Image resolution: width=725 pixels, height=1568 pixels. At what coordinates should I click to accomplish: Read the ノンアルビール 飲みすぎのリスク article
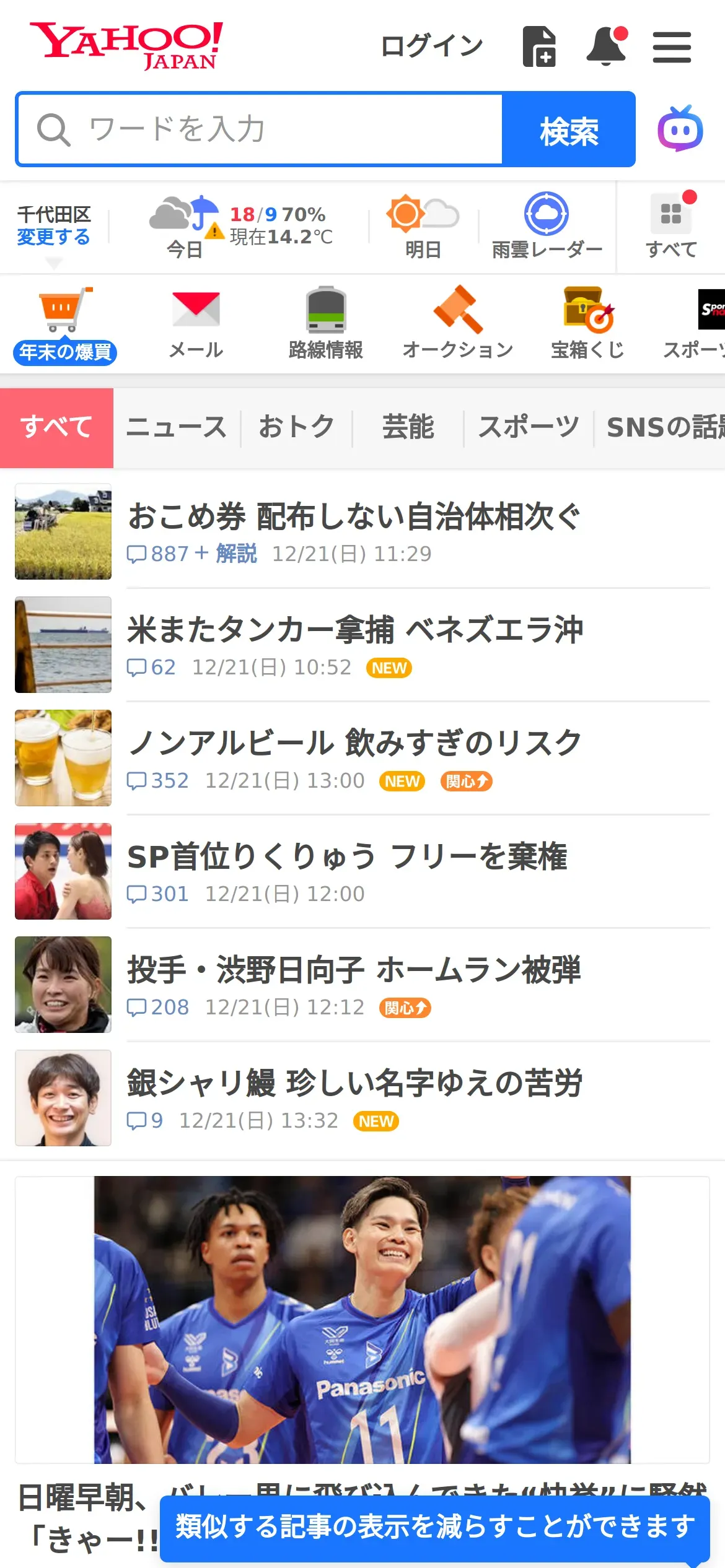click(x=354, y=743)
